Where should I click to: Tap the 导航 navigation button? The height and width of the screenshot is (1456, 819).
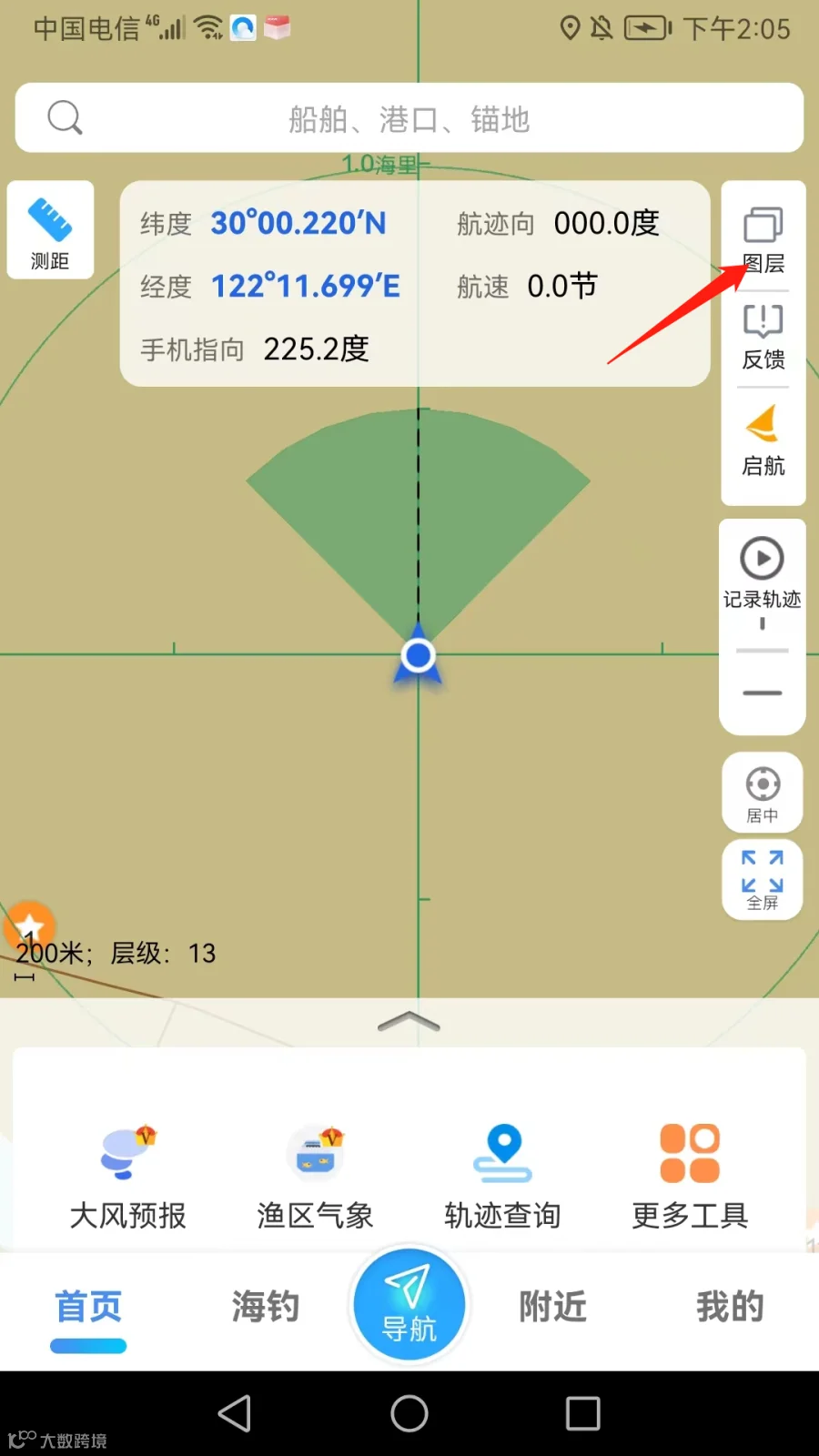409,1305
